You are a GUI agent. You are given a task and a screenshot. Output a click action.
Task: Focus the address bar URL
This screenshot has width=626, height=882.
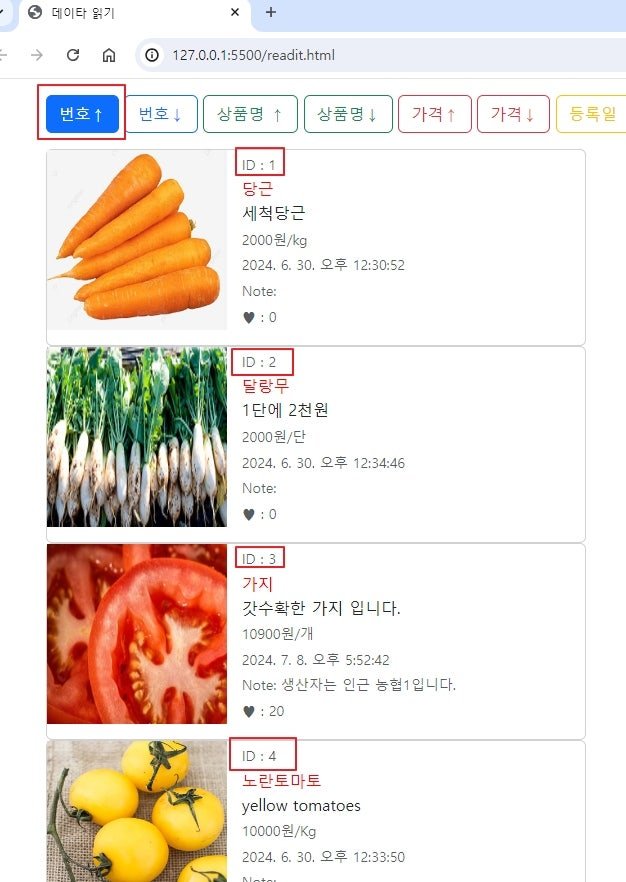pyautogui.click(x=253, y=55)
